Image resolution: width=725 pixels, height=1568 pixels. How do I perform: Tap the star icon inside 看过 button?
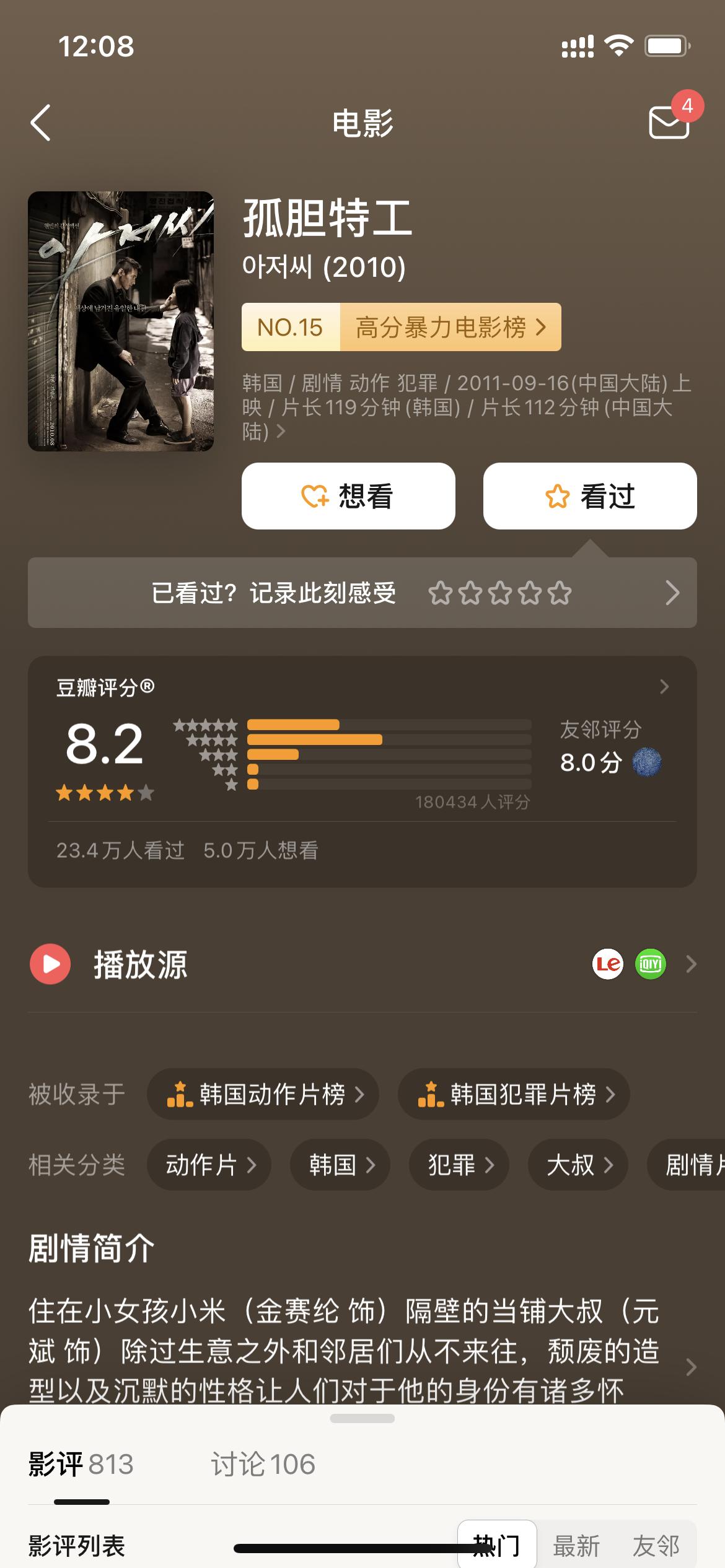coord(557,497)
